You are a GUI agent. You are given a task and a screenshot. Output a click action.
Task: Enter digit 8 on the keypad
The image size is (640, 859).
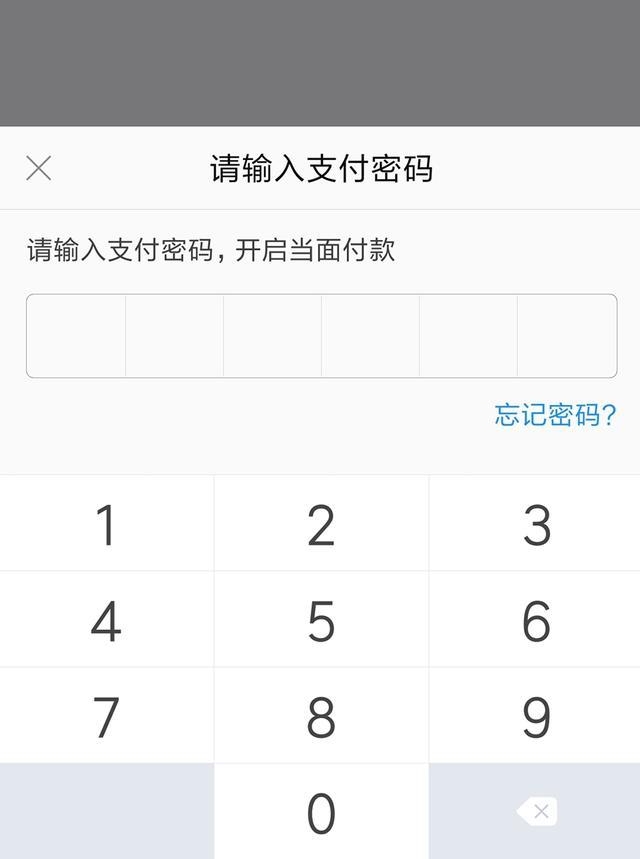tap(321, 715)
